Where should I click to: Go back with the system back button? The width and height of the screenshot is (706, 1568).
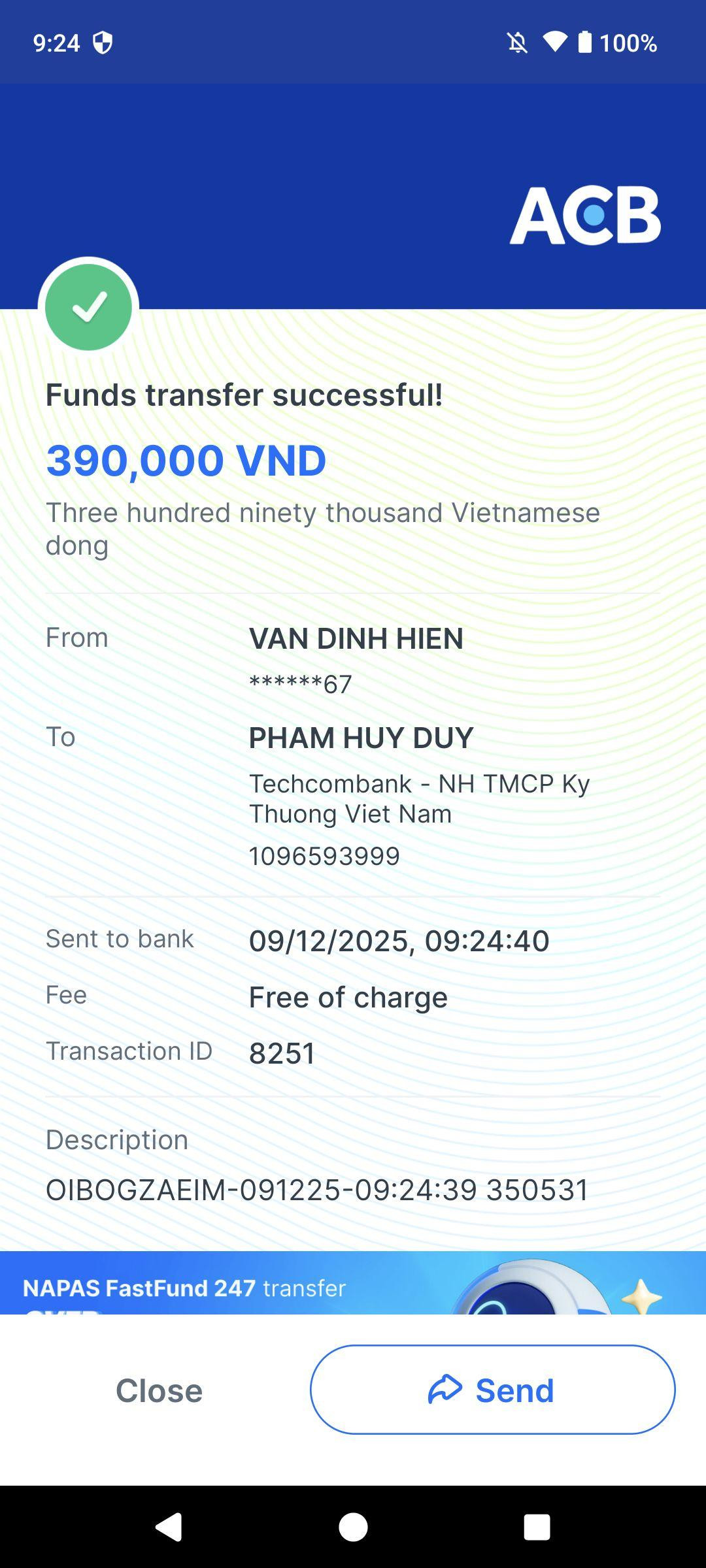pyautogui.click(x=169, y=1527)
